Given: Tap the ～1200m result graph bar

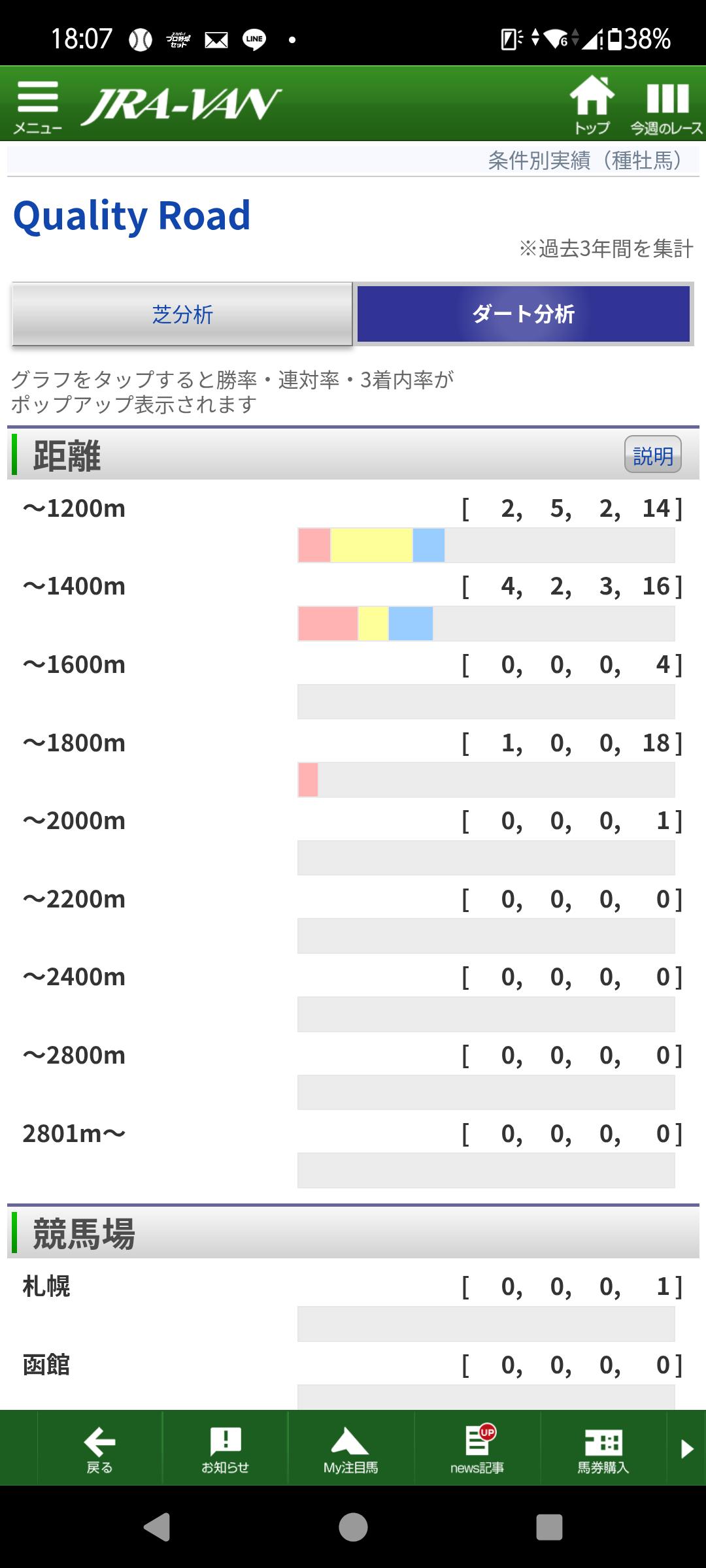Looking at the screenshot, I should 486,546.
